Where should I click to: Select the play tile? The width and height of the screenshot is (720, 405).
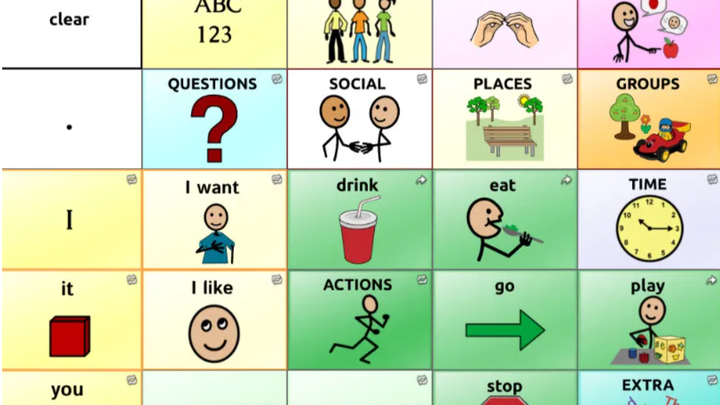pyautogui.click(x=648, y=320)
